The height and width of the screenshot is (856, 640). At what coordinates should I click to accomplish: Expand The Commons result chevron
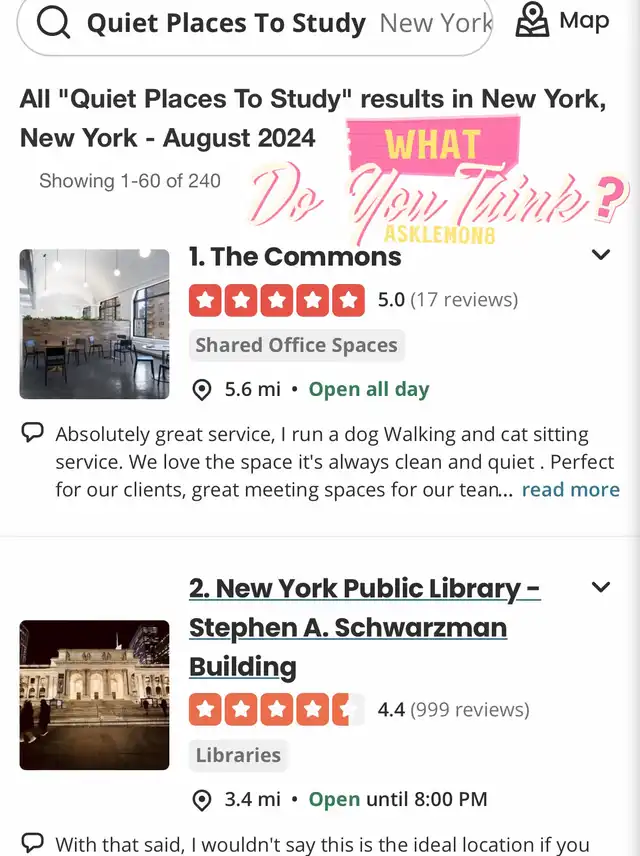pos(601,255)
